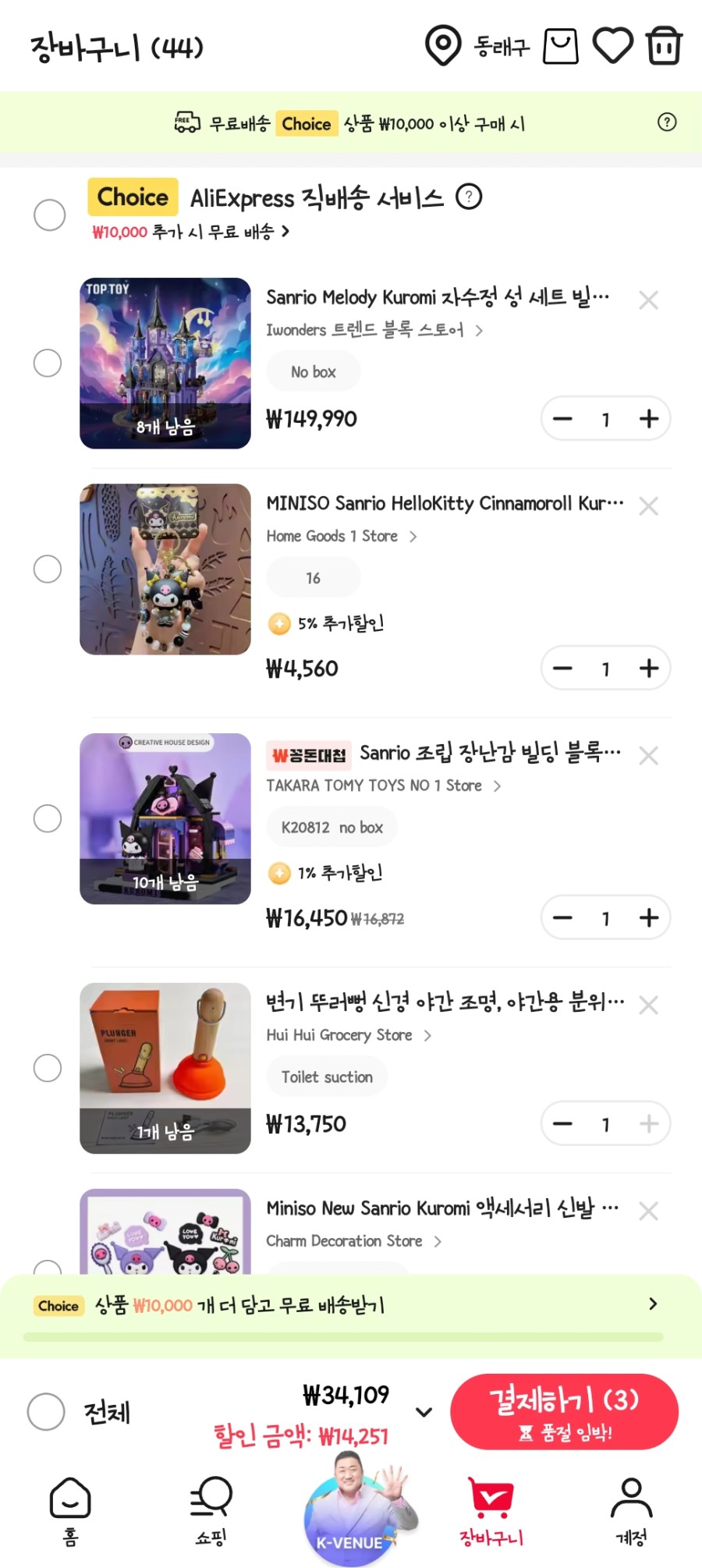Go to the 홈 tab
Viewport: 702px width, 1568px height.
click(x=70, y=1509)
